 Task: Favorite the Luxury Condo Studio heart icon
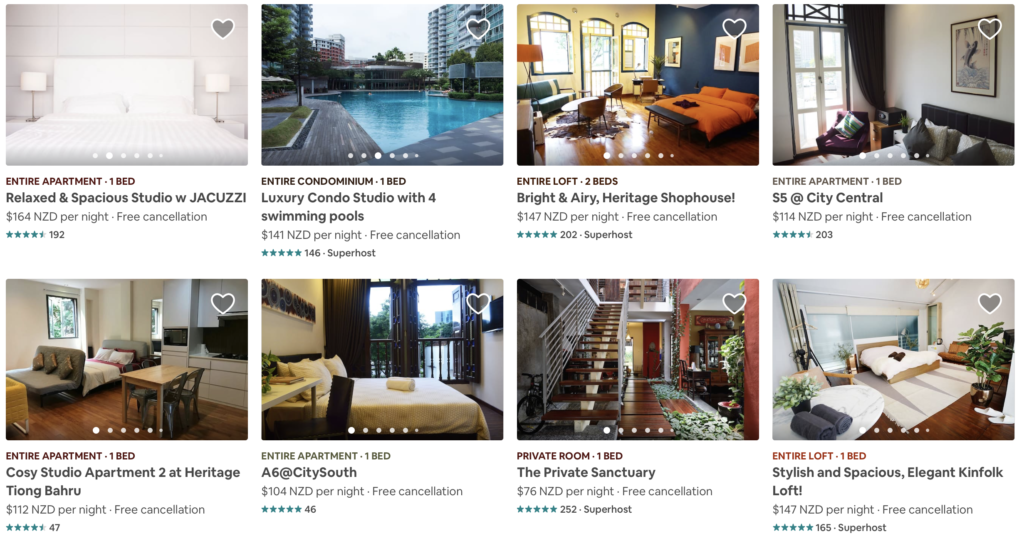coord(478,29)
